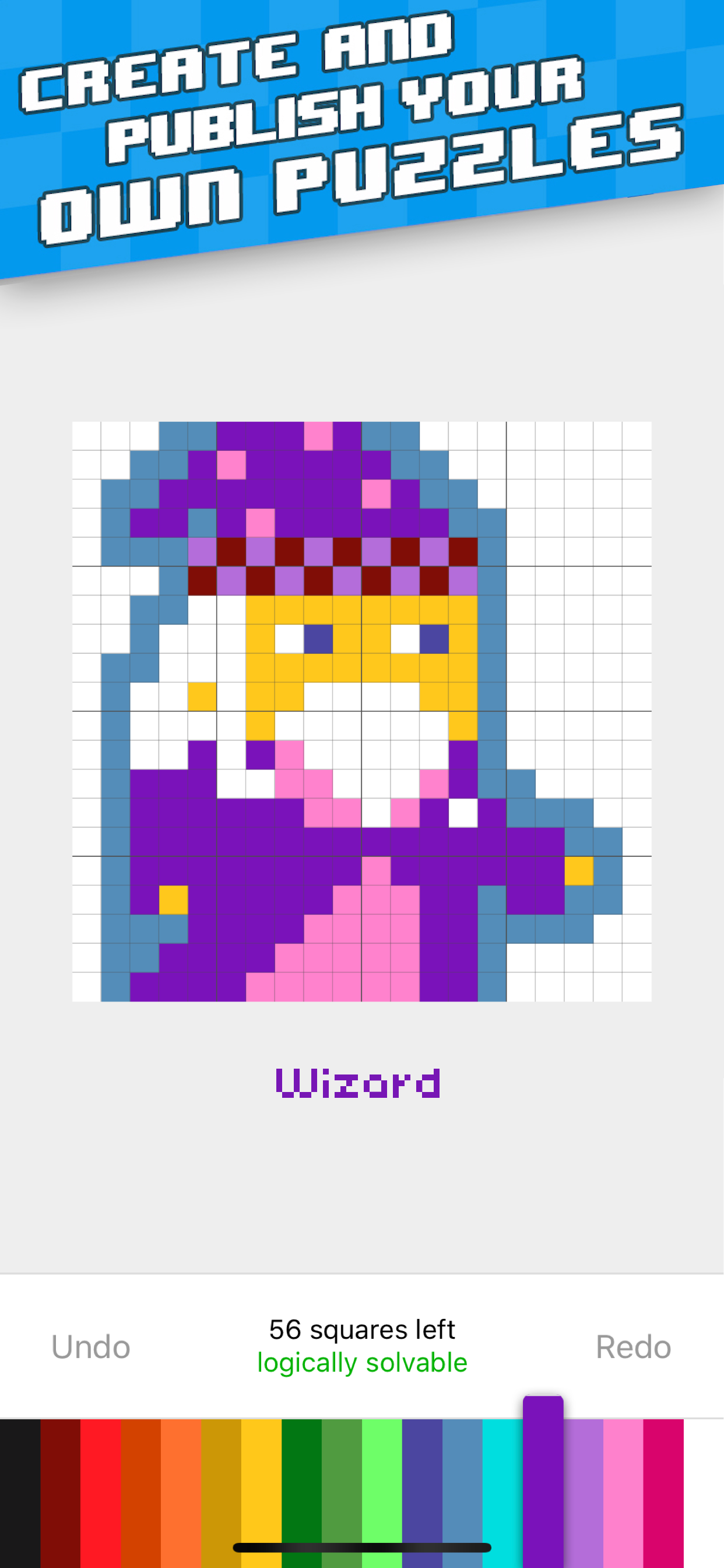The width and height of the screenshot is (724, 1568).
Task: Select the dark green color swatch
Action: coord(303,1492)
